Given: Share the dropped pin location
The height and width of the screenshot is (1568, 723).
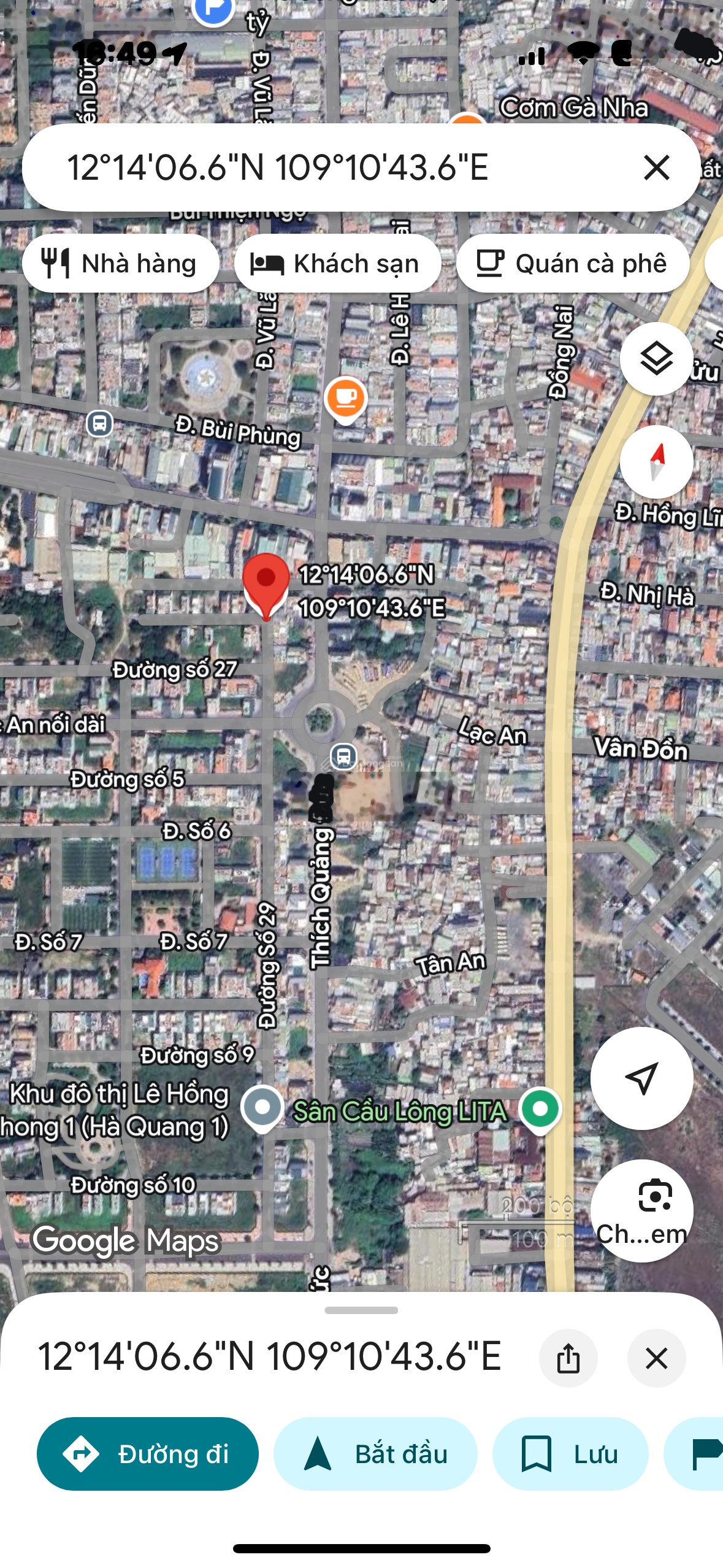Looking at the screenshot, I should pos(568,1358).
